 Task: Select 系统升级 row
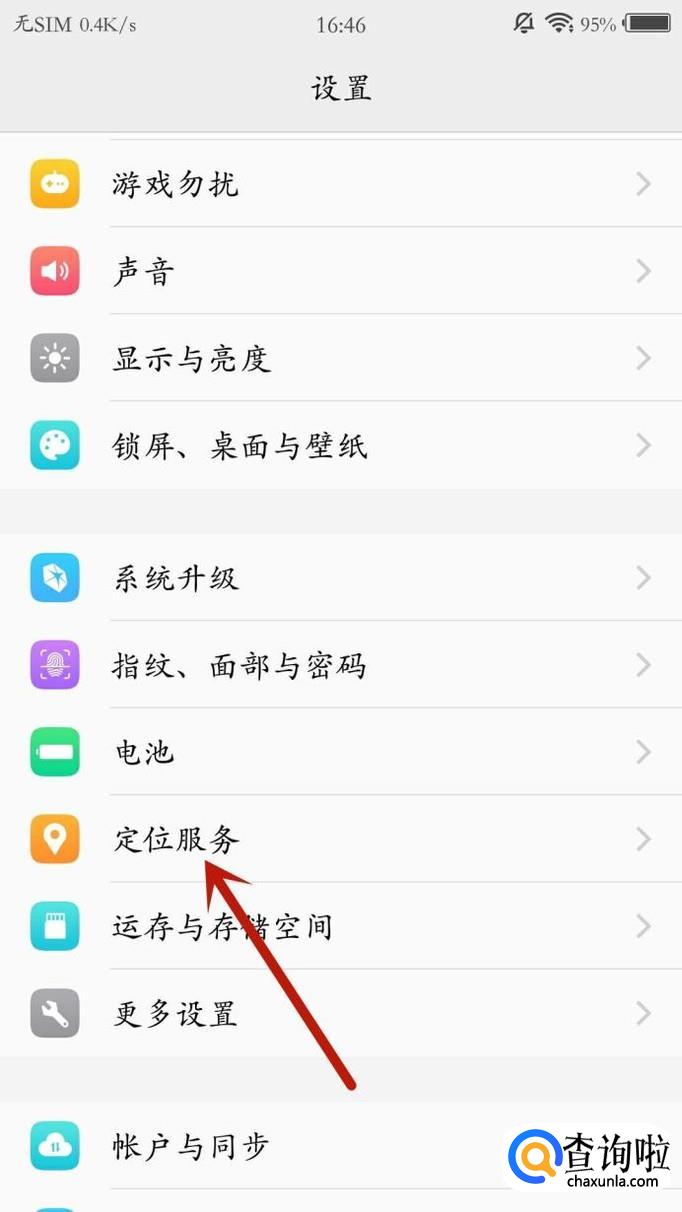coord(340,578)
